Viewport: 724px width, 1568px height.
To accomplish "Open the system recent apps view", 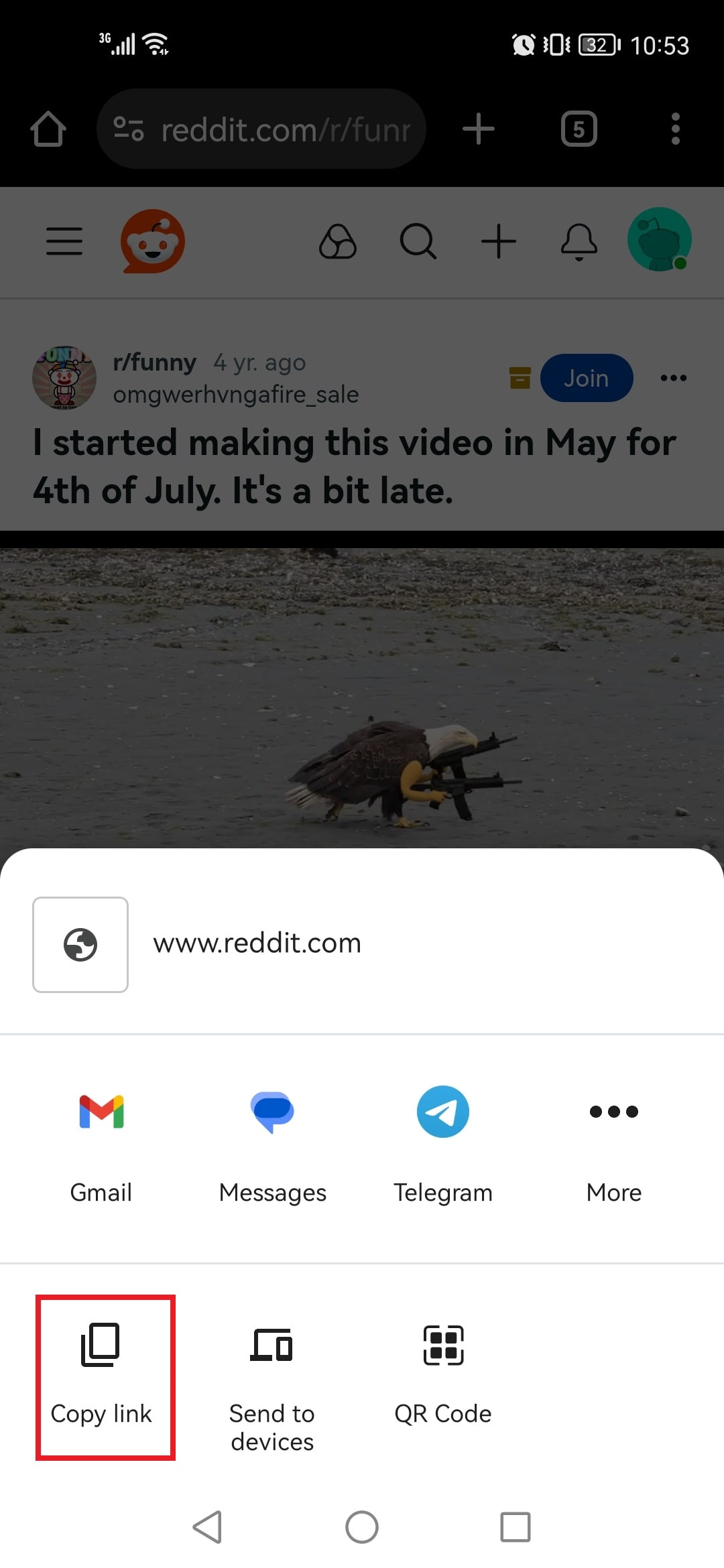I will (x=515, y=1527).
